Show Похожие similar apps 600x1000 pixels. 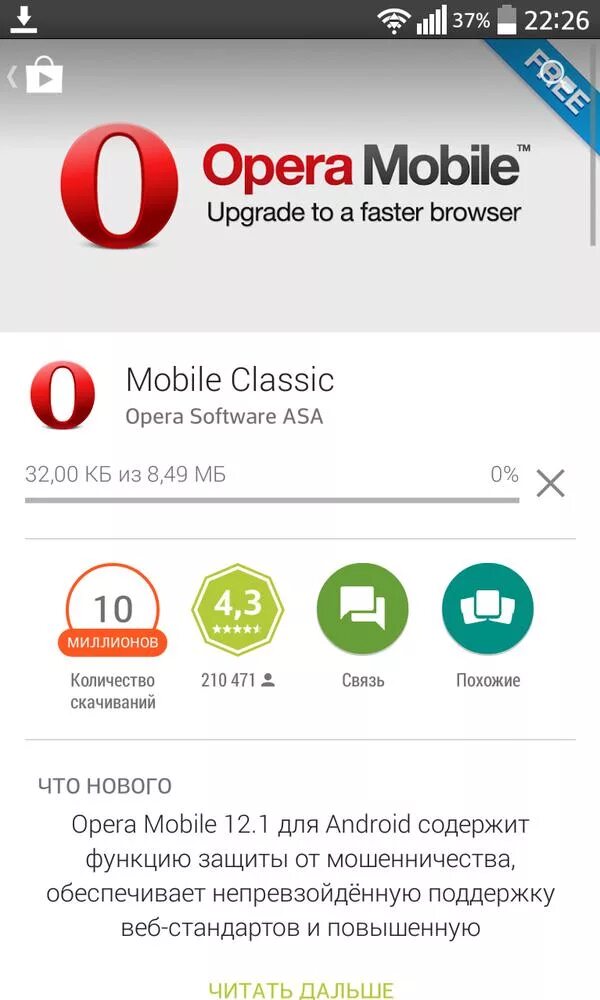click(x=488, y=609)
